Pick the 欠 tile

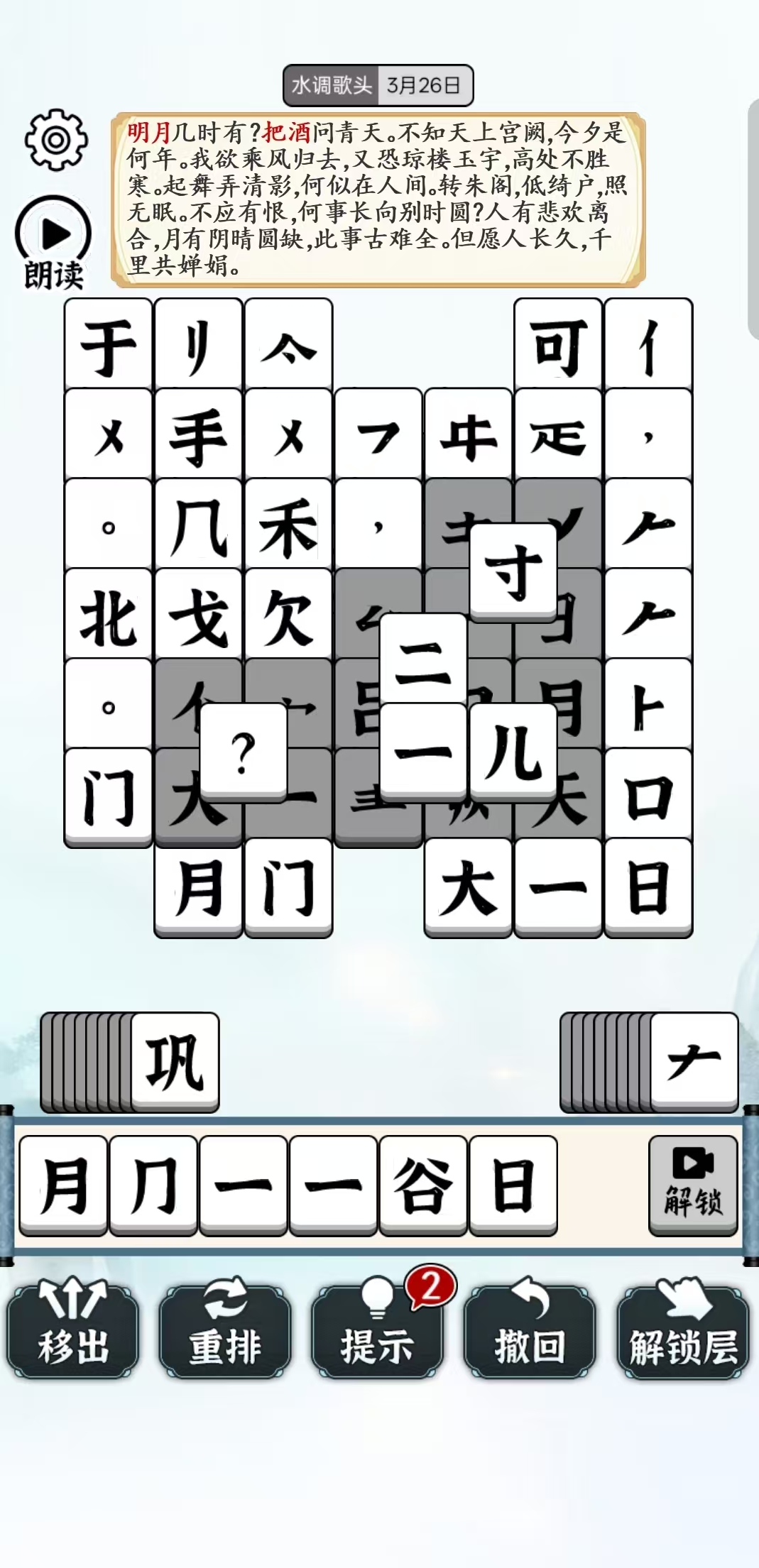[288, 615]
